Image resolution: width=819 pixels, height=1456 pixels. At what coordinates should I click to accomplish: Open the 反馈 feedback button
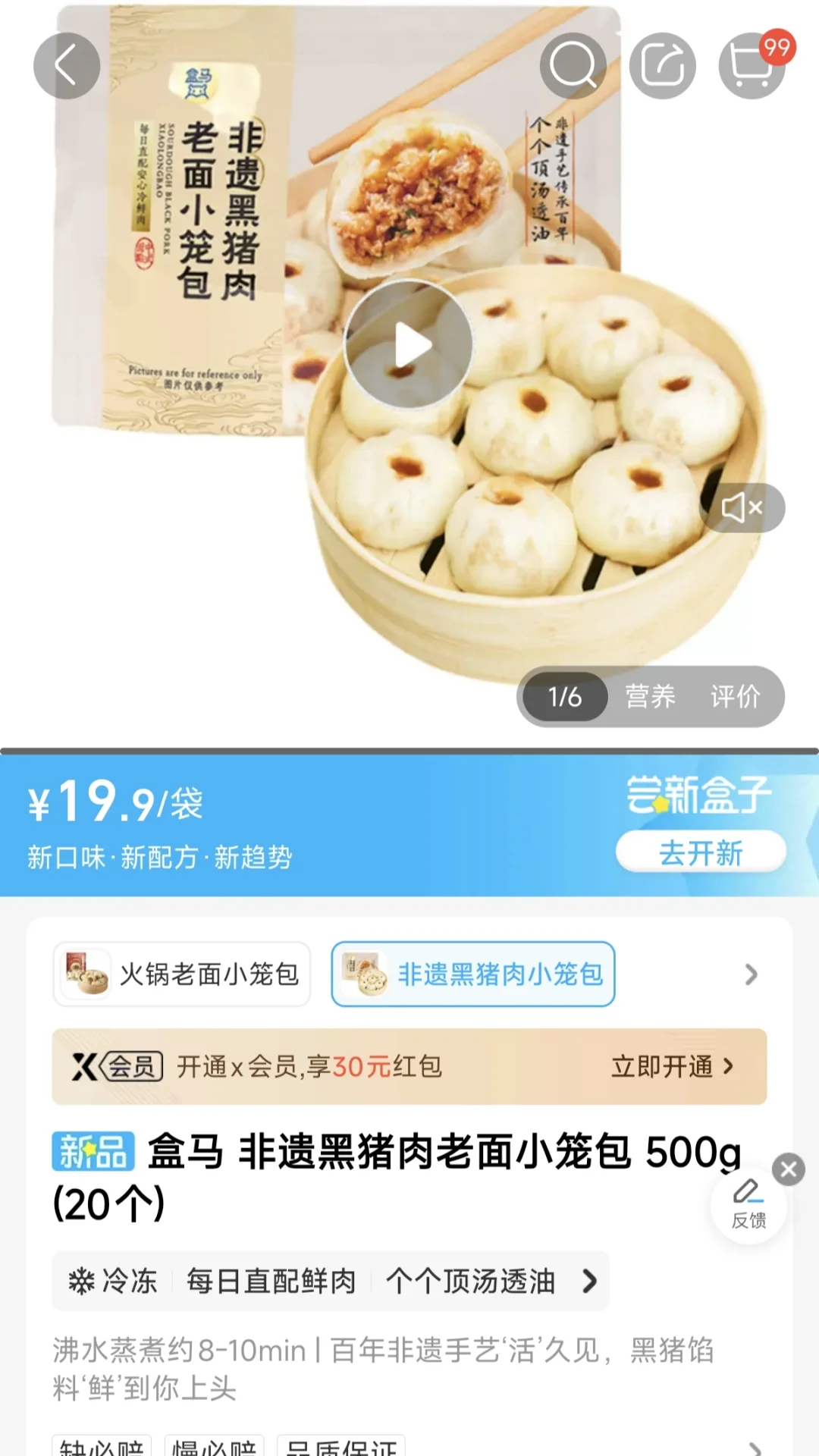coord(748,1204)
